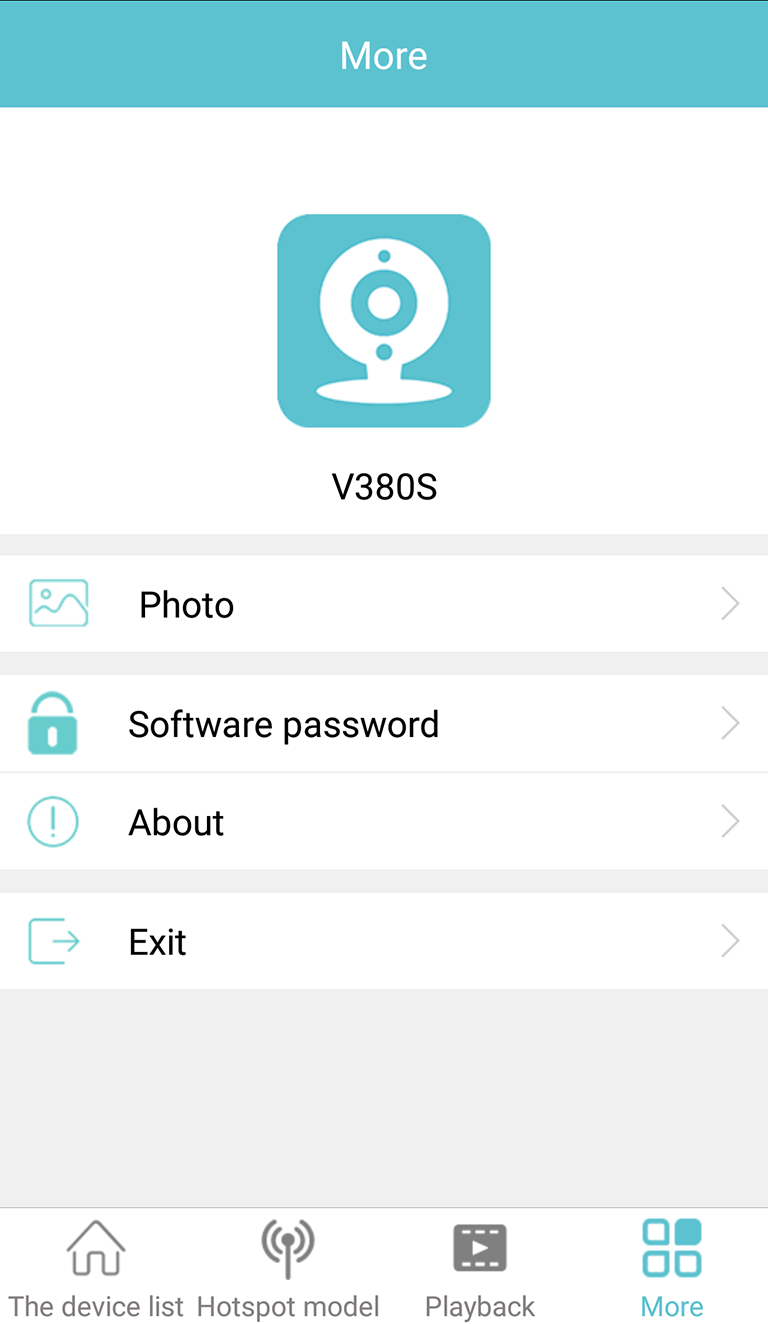
Task: Click the More grid icon
Action: (x=671, y=1248)
